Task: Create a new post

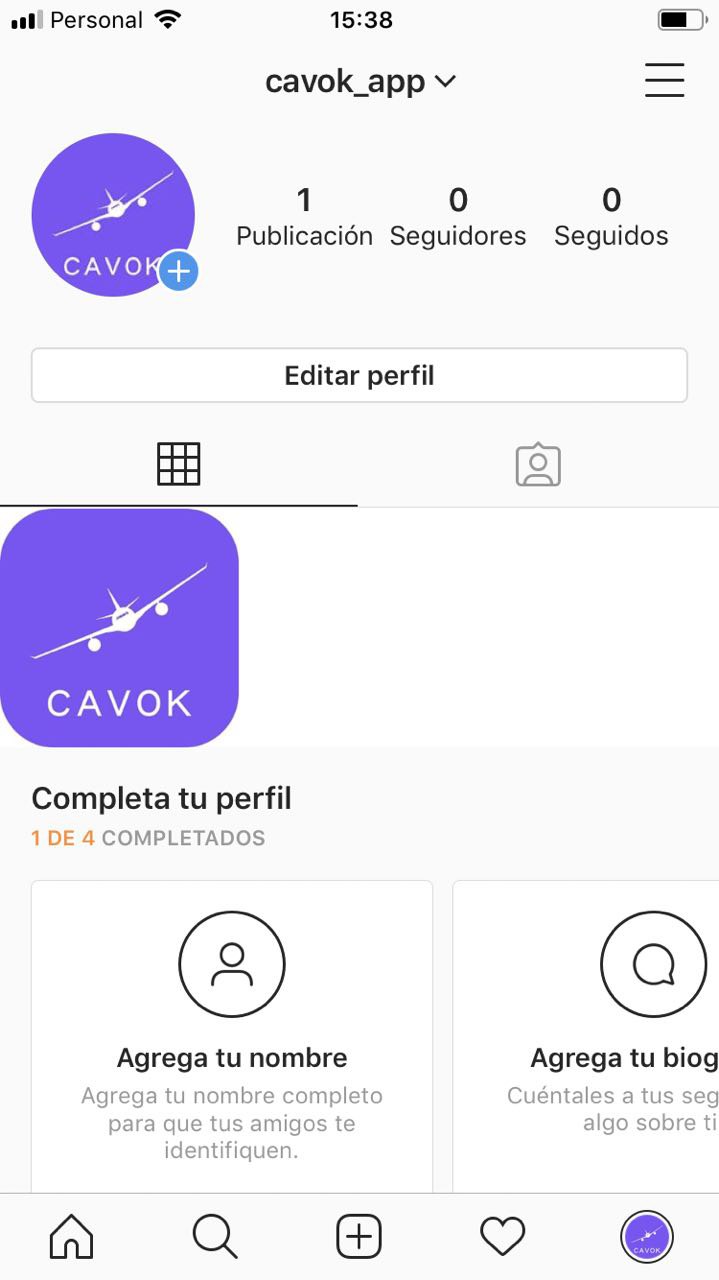Action: pos(359,1237)
